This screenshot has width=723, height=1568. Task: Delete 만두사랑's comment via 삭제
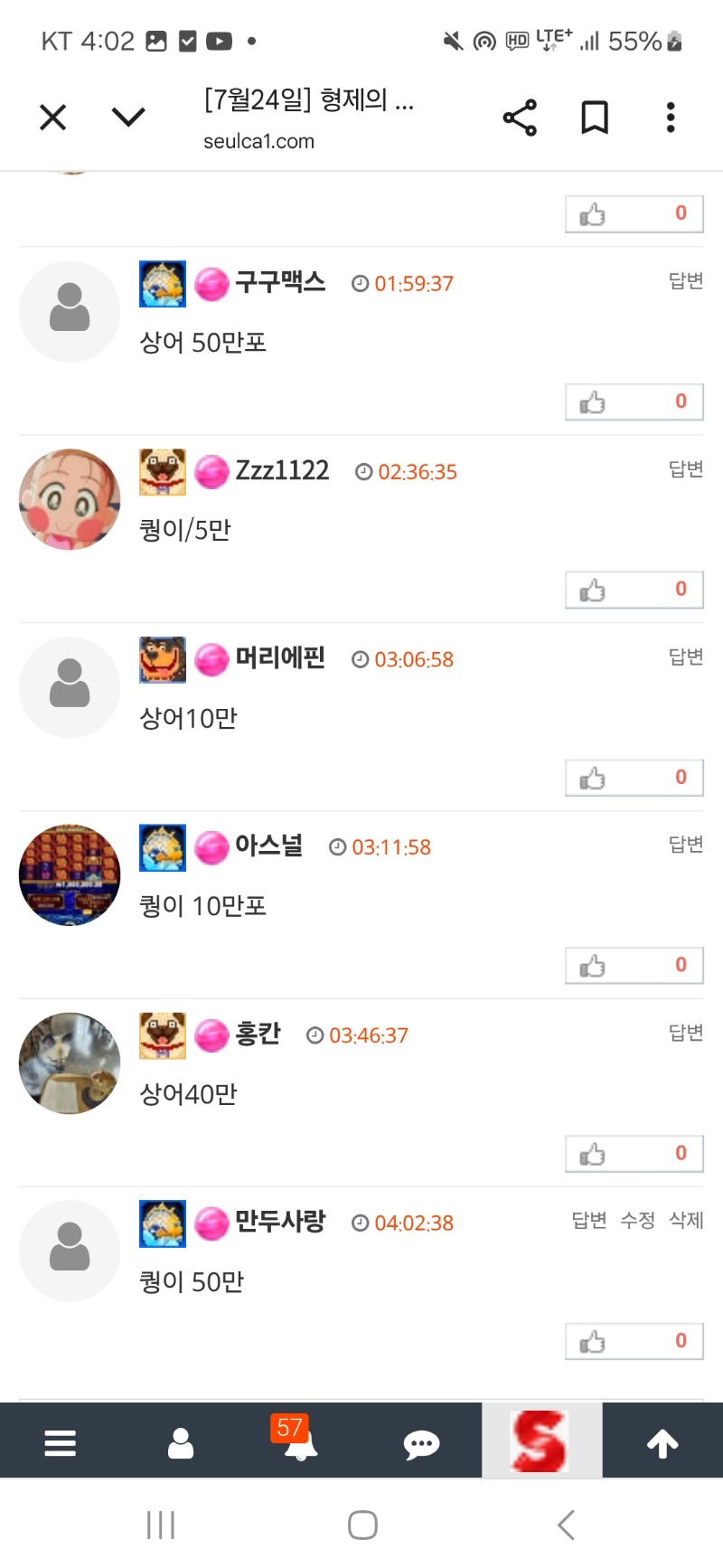tap(686, 1221)
